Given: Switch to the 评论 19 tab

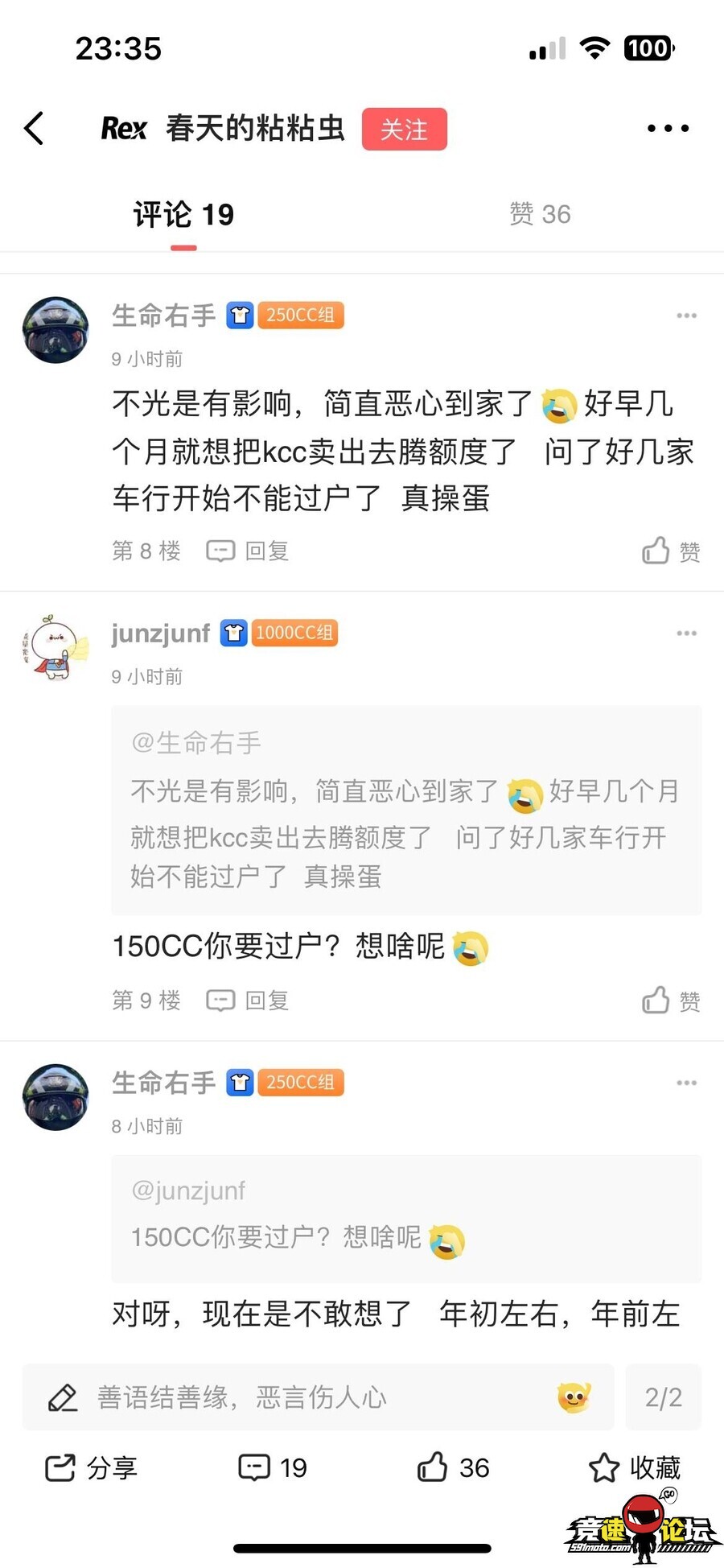Looking at the screenshot, I should pos(183,214).
